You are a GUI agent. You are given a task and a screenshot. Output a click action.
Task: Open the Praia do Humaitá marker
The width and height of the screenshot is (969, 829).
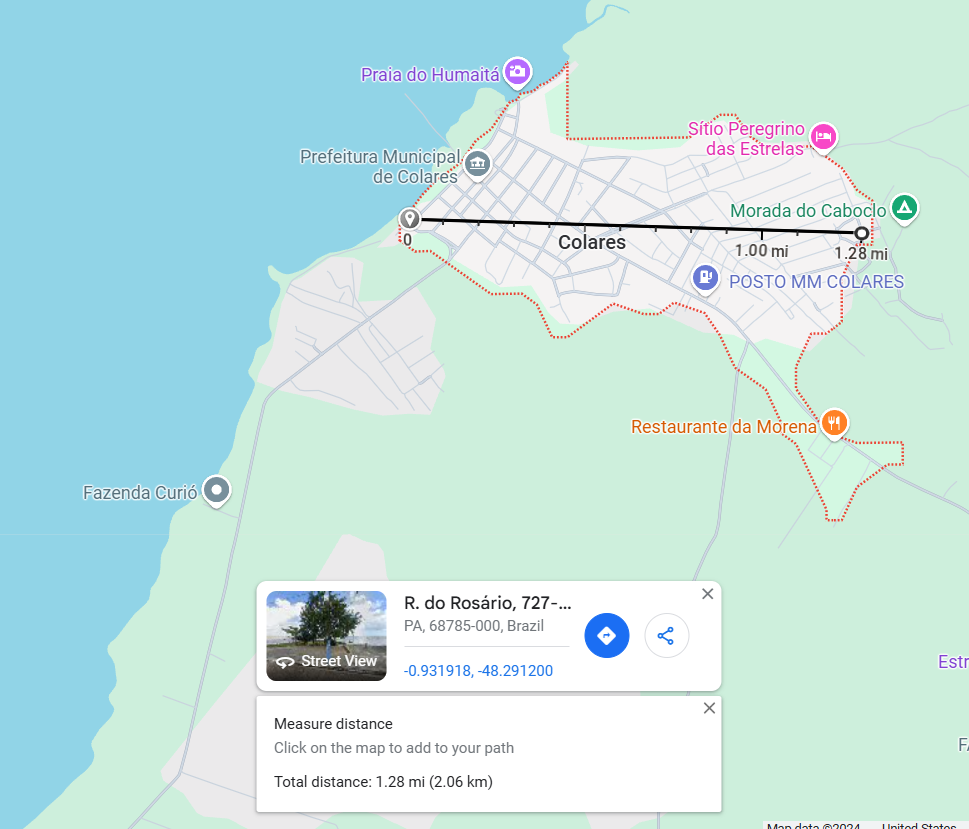(x=517, y=71)
